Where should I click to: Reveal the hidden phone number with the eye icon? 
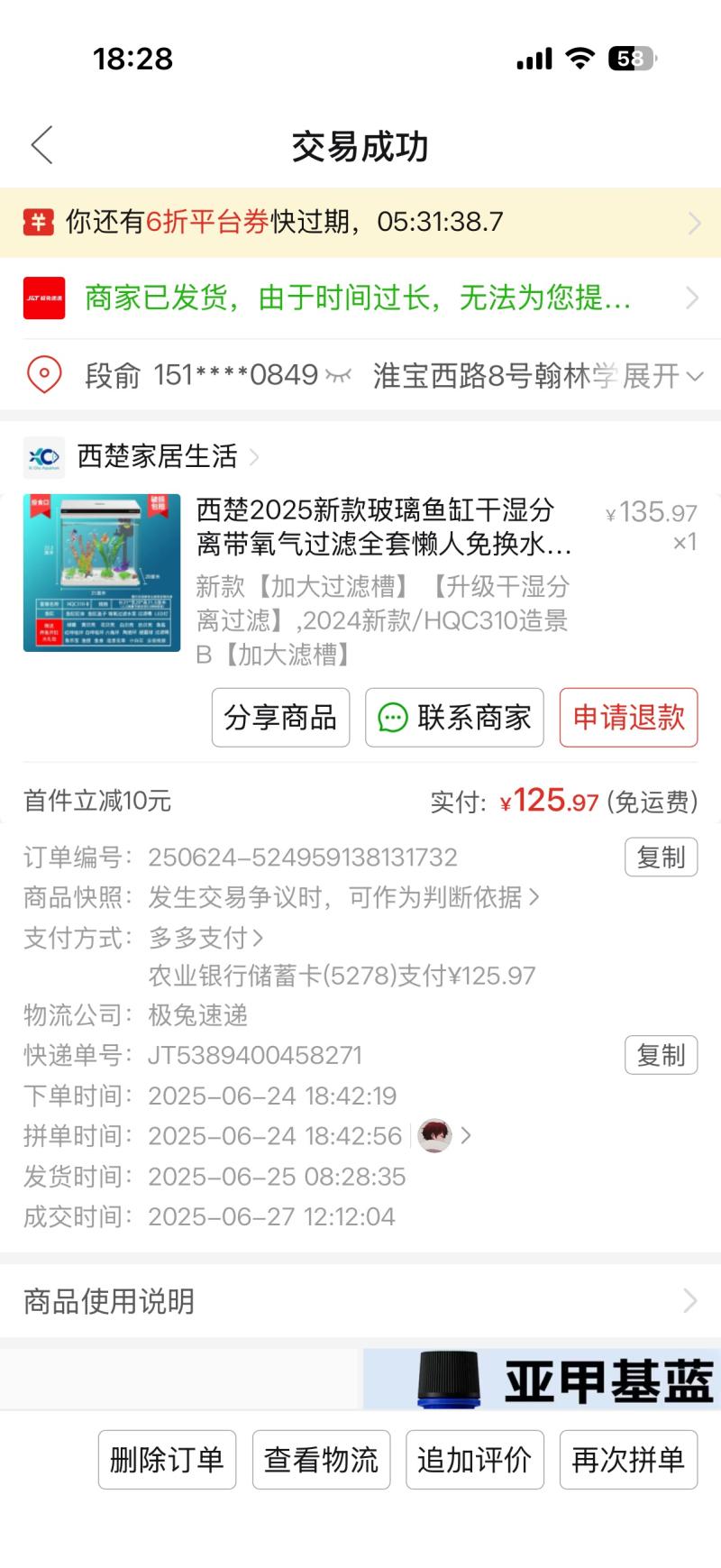pyautogui.click(x=338, y=375)
